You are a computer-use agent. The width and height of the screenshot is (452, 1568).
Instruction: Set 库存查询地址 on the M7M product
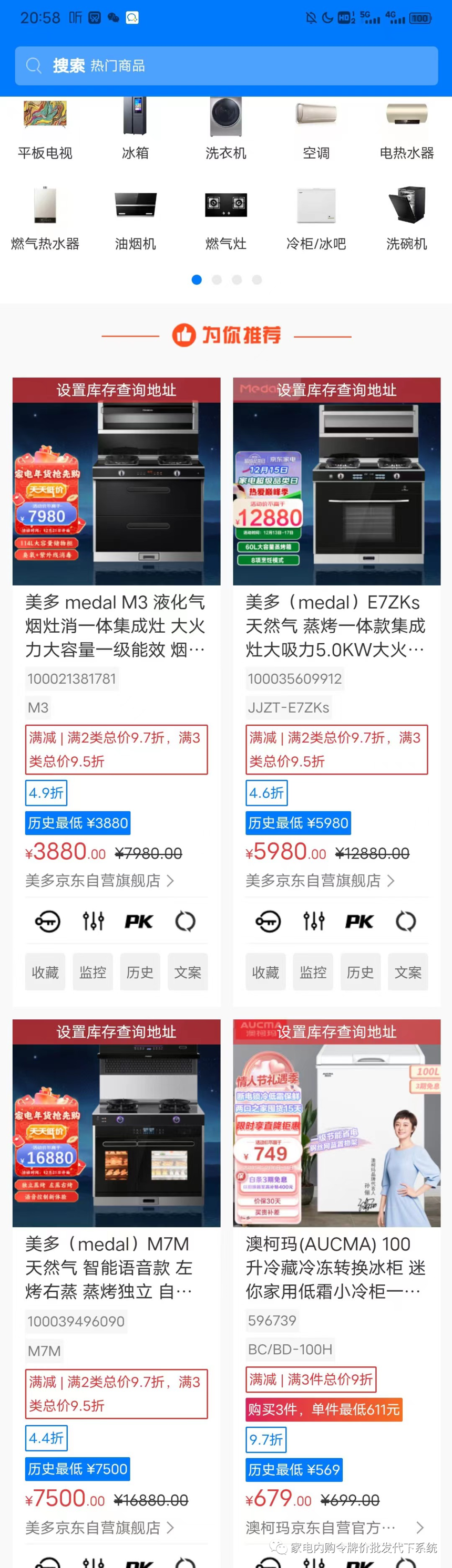[116, 1032]
